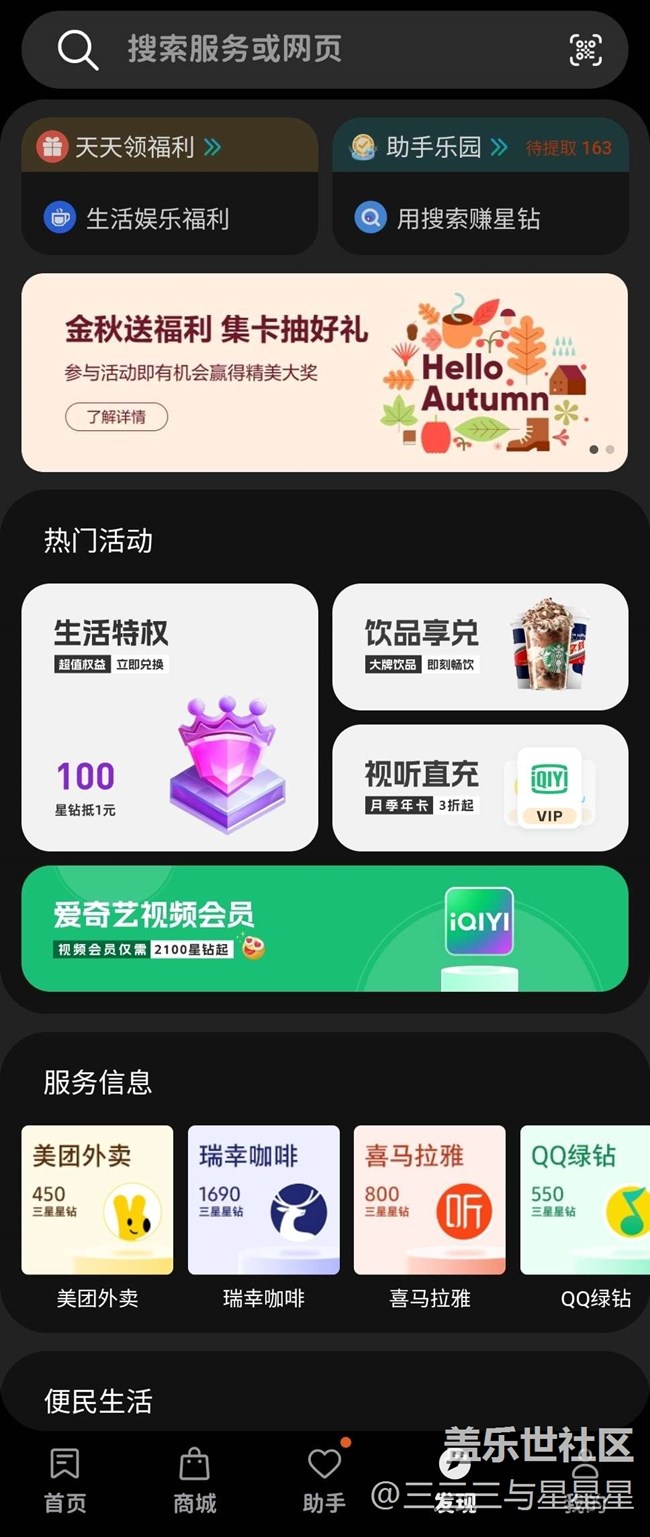
Task: Switch to the 商城 tab
Action: tap(194, 1481)
